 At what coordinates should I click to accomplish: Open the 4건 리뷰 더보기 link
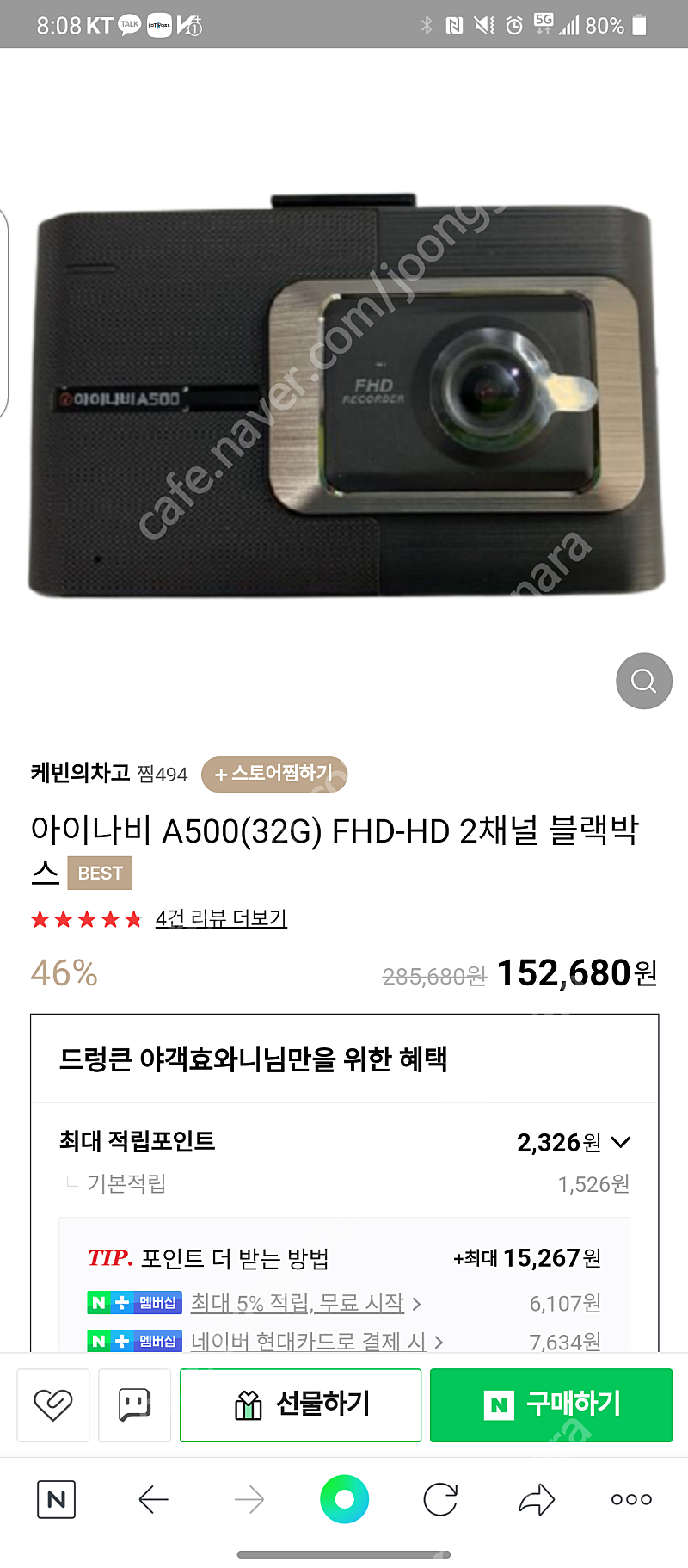[221, 918]
